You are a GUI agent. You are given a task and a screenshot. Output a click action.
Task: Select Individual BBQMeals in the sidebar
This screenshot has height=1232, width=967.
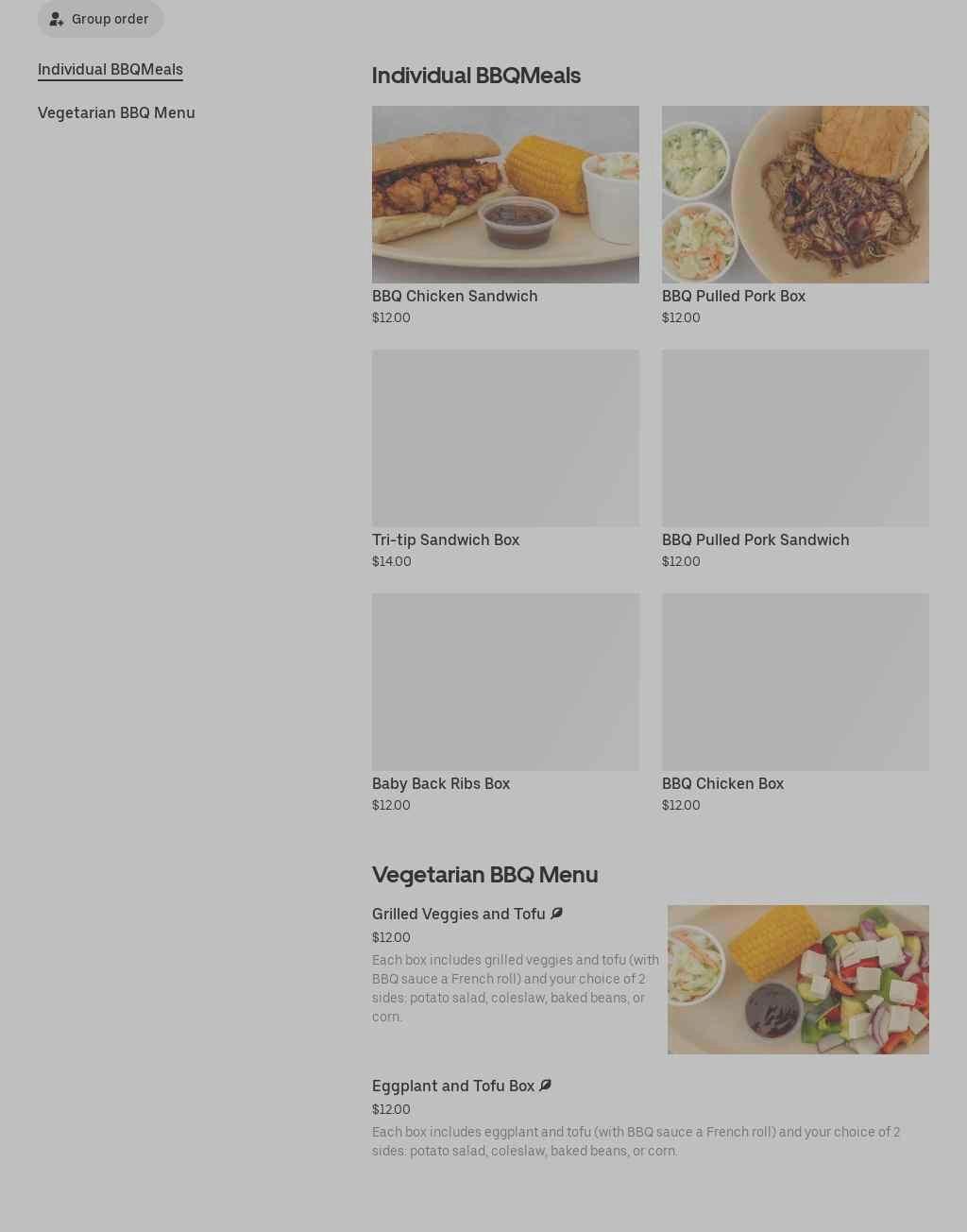click(x=110, y=69)
